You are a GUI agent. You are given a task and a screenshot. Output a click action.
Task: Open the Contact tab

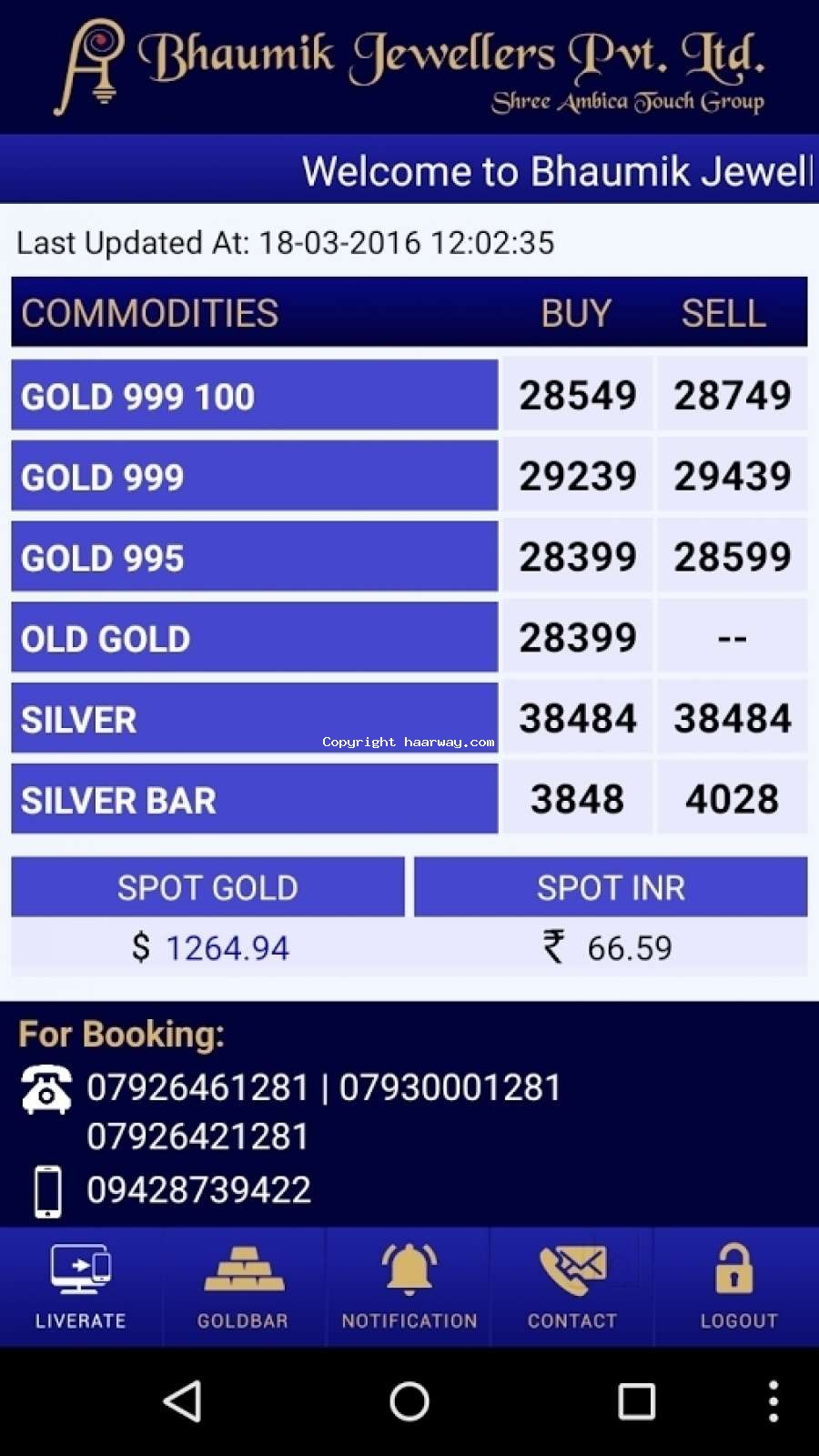point(572,1286)
